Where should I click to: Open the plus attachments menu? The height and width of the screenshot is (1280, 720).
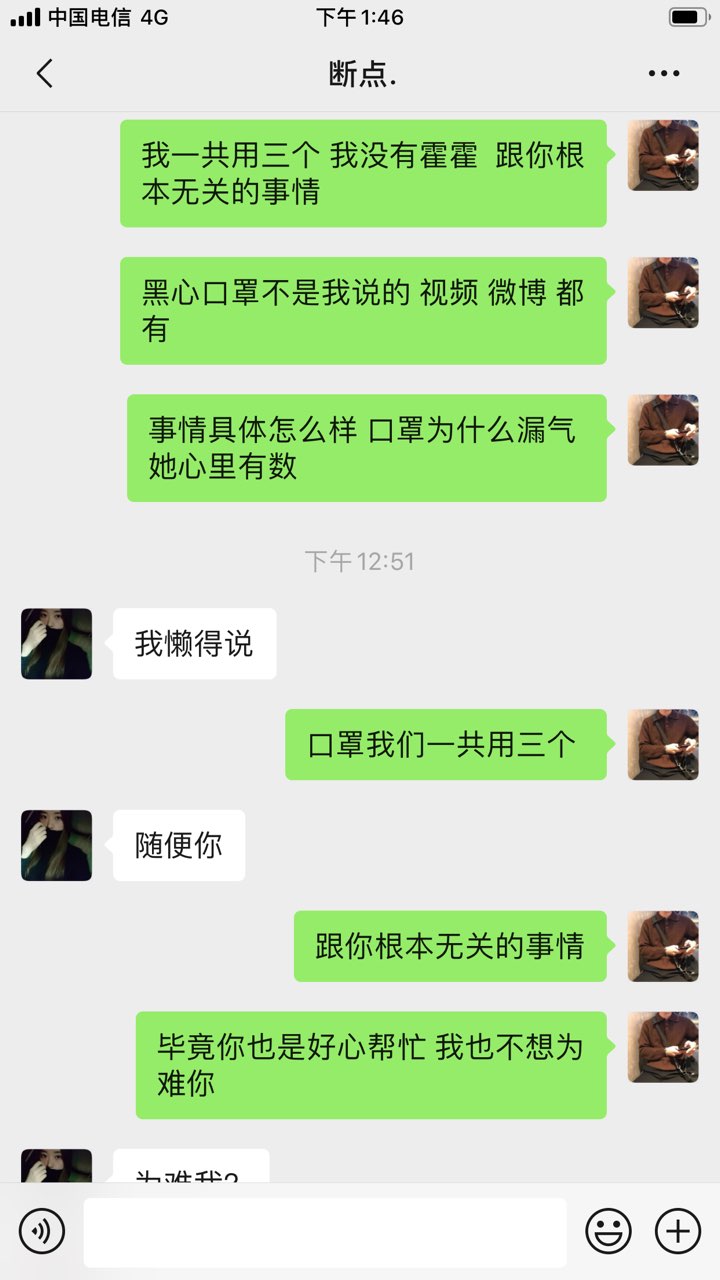pyautogui.click(x=677, y=1231)
